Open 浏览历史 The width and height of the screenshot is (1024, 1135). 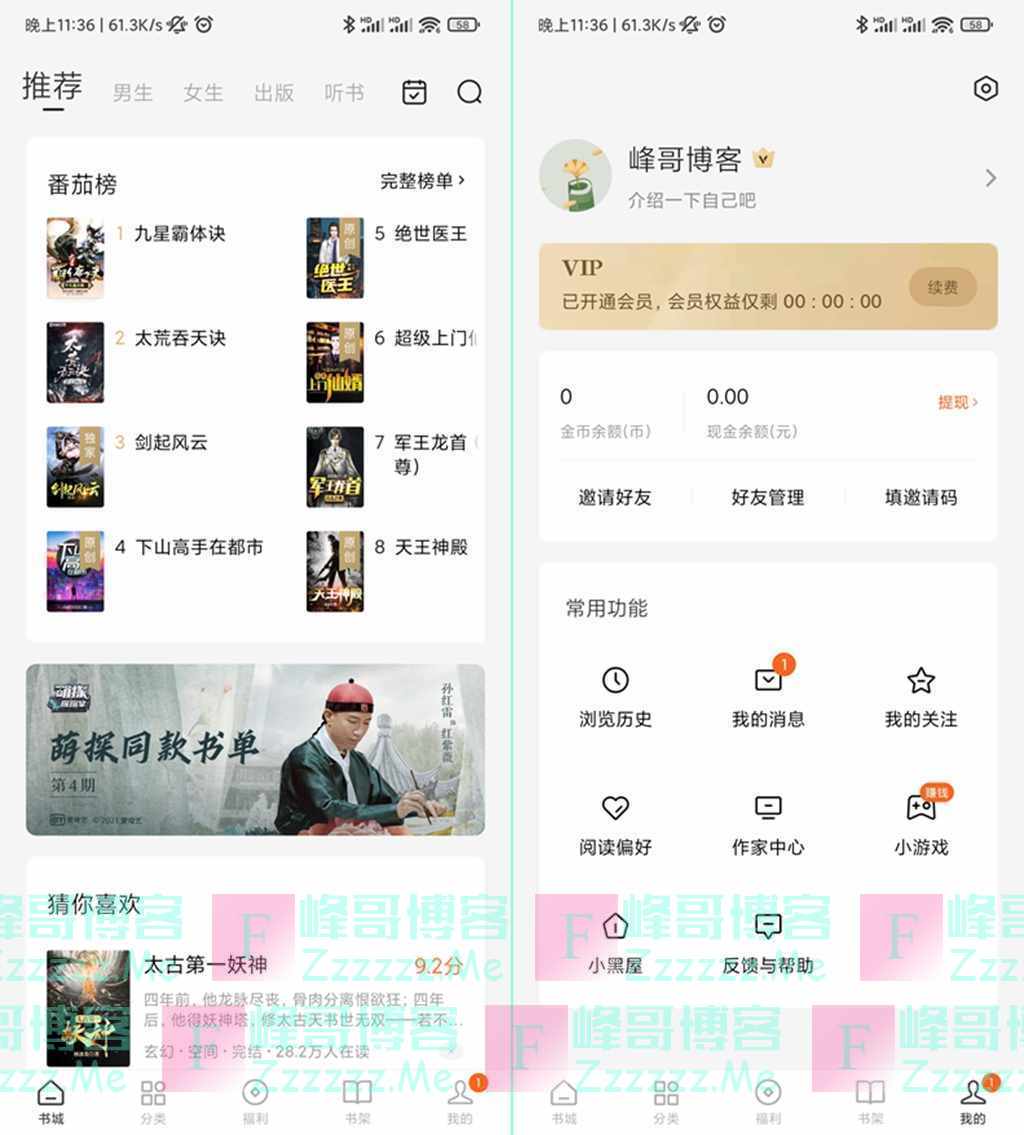615,697
